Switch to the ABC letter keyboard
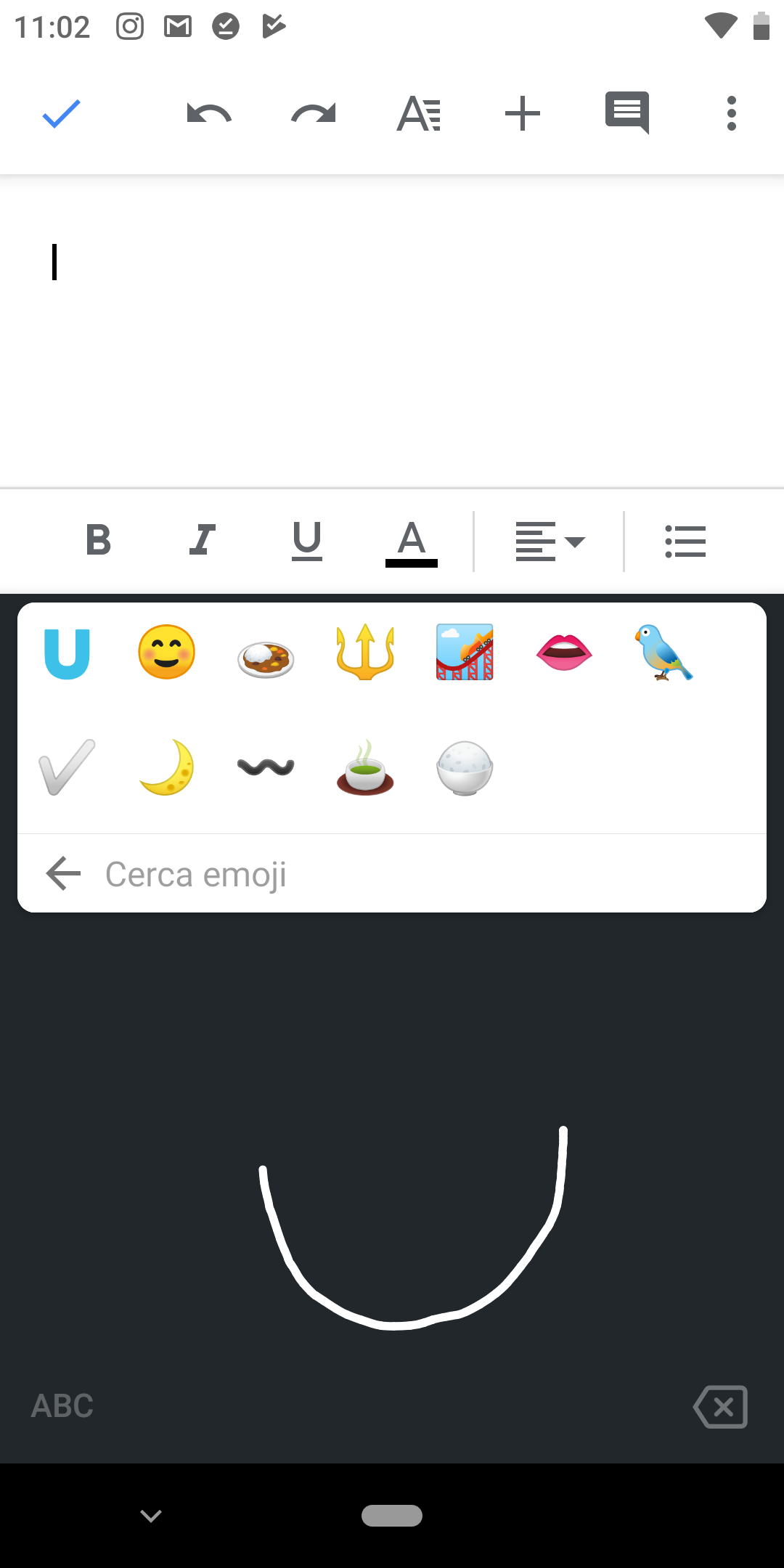The image size is (784, 1568). pyautogui.click(x=62, y=1406)
